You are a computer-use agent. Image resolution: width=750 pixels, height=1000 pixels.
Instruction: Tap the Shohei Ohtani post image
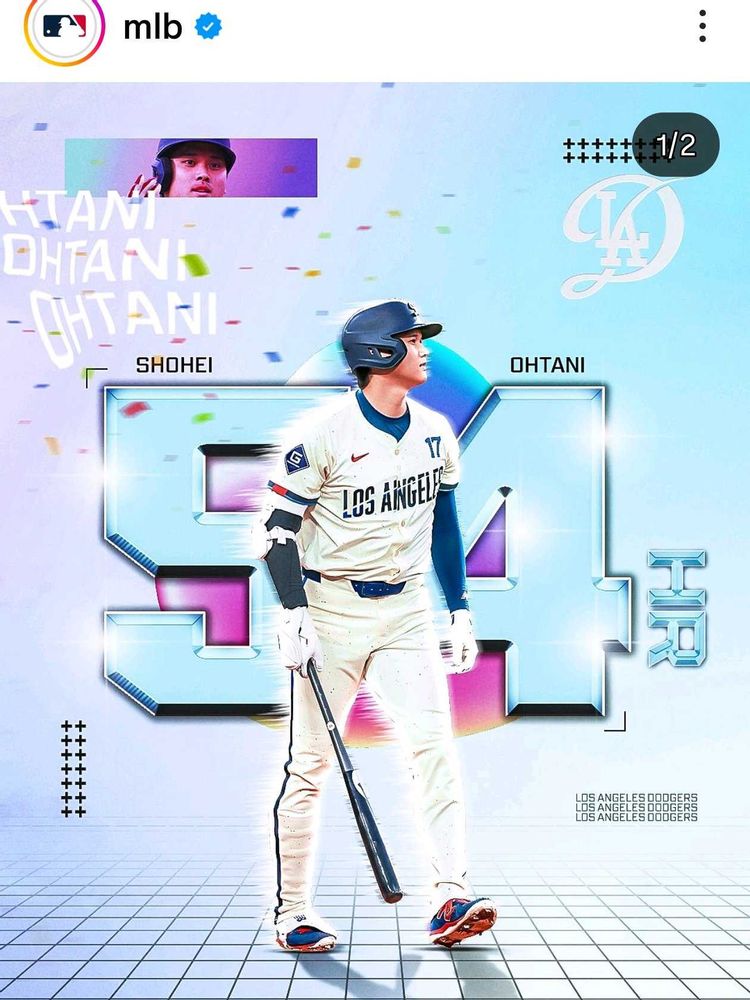(375, 541)
